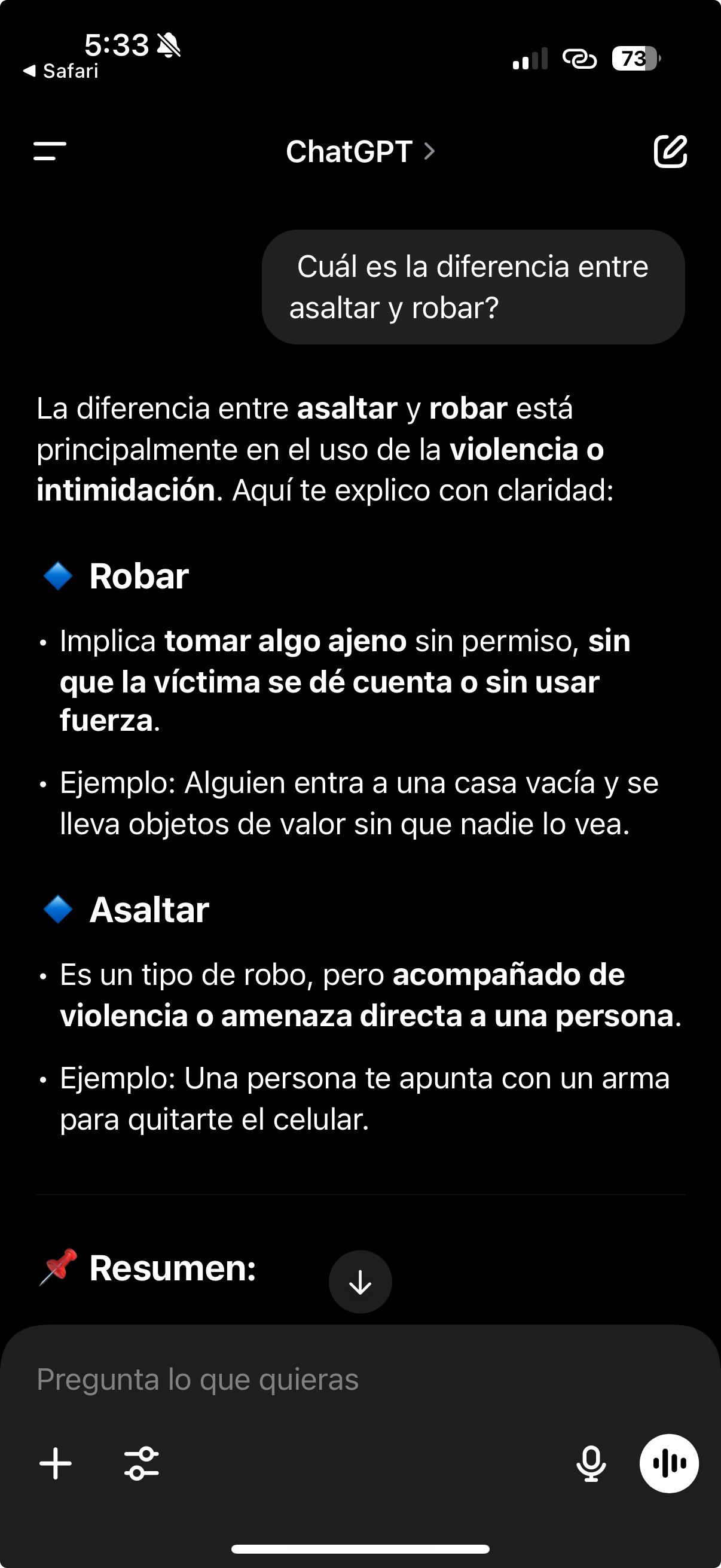Tap the 'Pregunta lo que quieras' field
721x1568 pixels.
pos(360,1379)
